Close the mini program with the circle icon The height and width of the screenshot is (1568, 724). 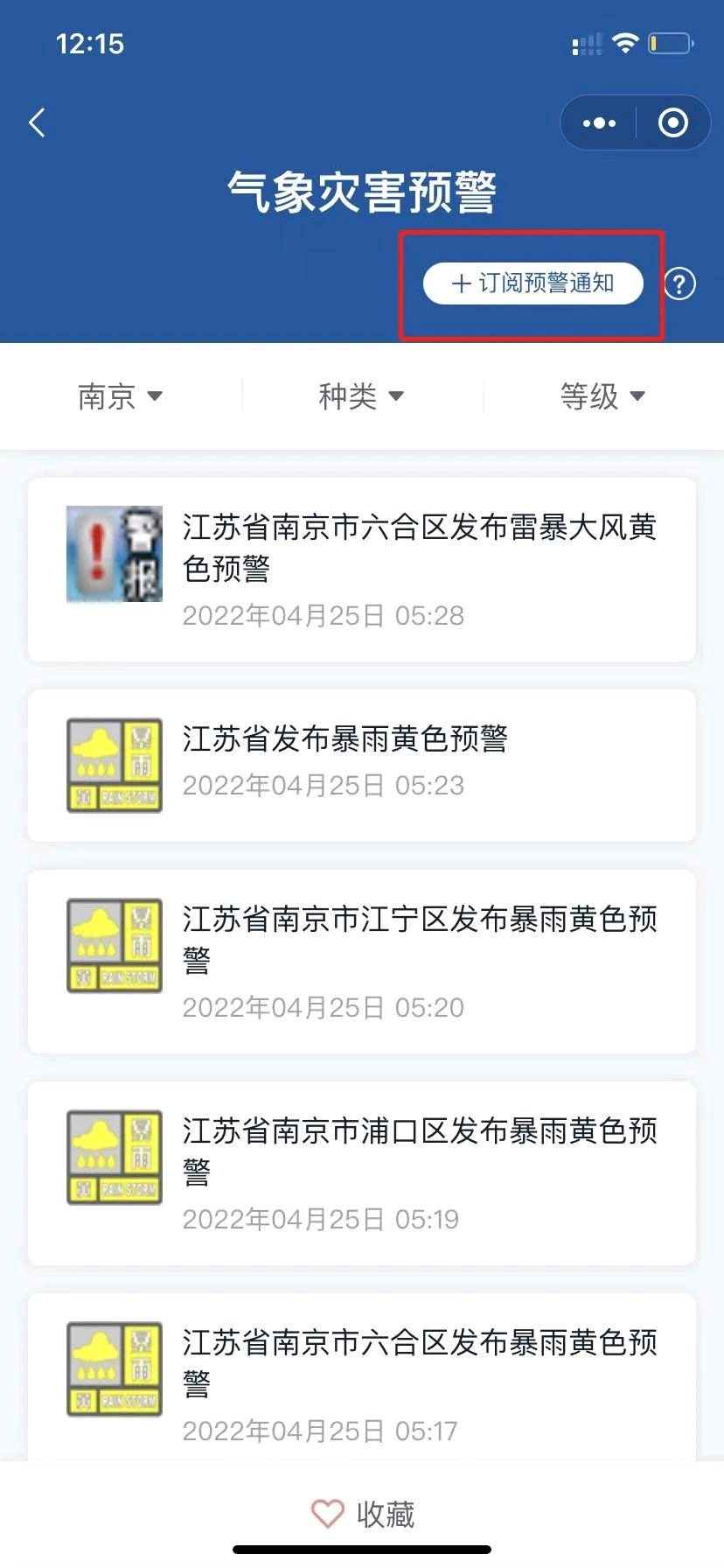click(672, 122)
